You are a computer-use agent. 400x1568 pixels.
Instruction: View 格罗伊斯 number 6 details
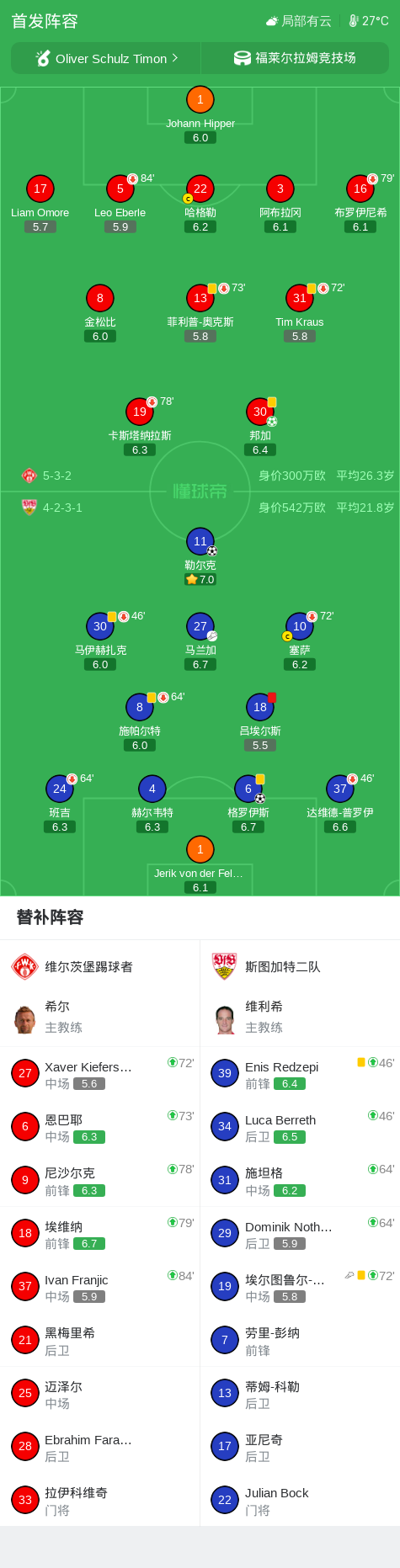[x=248, y=804]
